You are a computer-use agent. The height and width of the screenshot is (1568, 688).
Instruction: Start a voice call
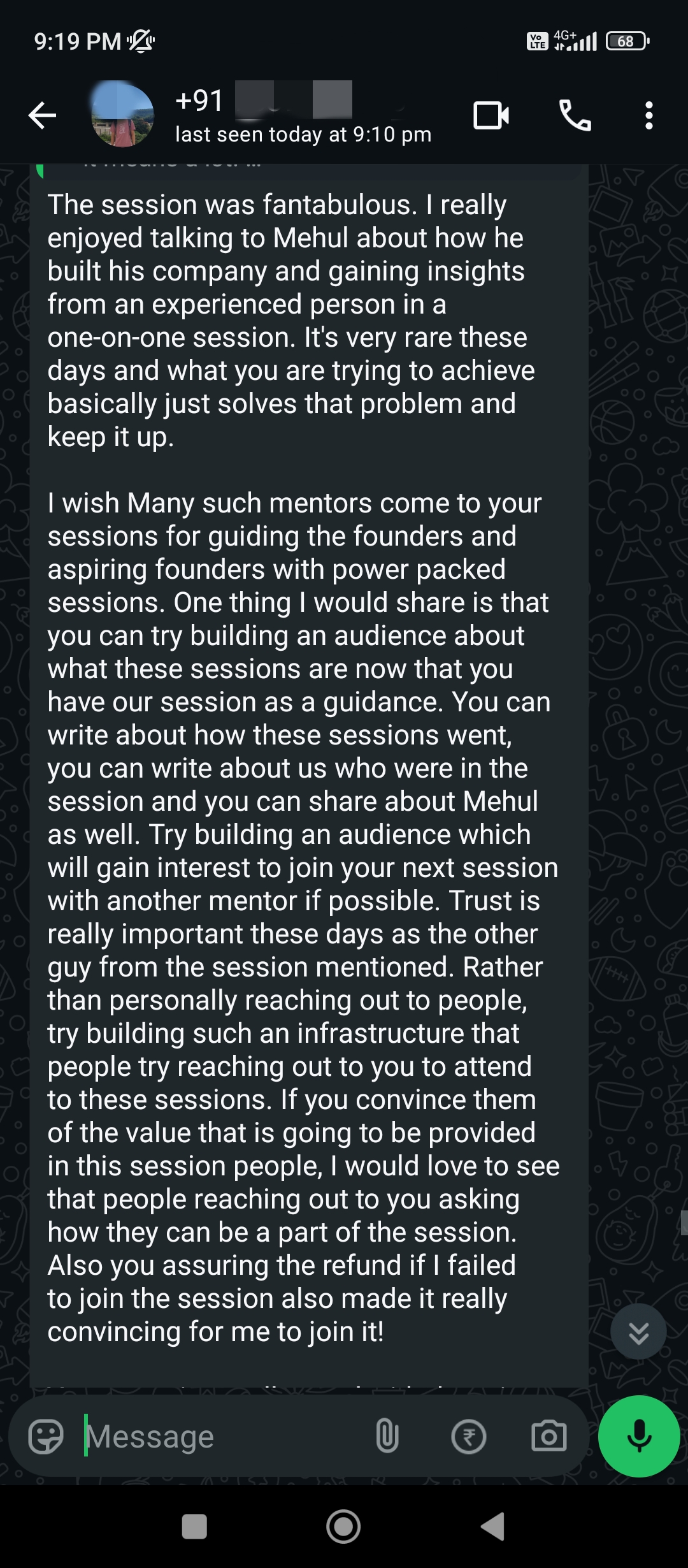(x=575, y=115)
